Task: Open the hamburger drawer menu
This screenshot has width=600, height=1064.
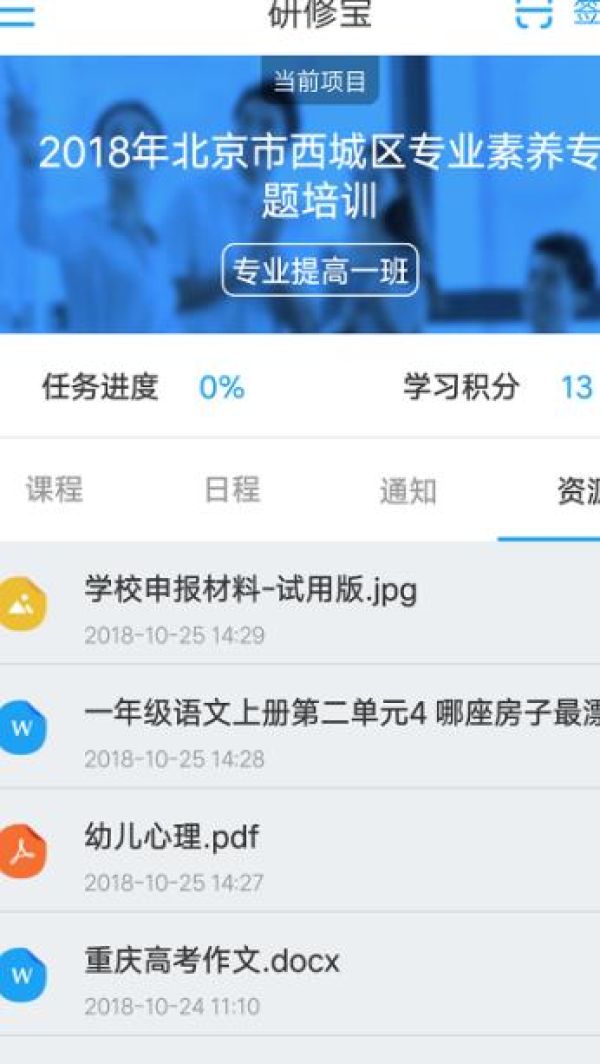Action: (x=17, y=14)
